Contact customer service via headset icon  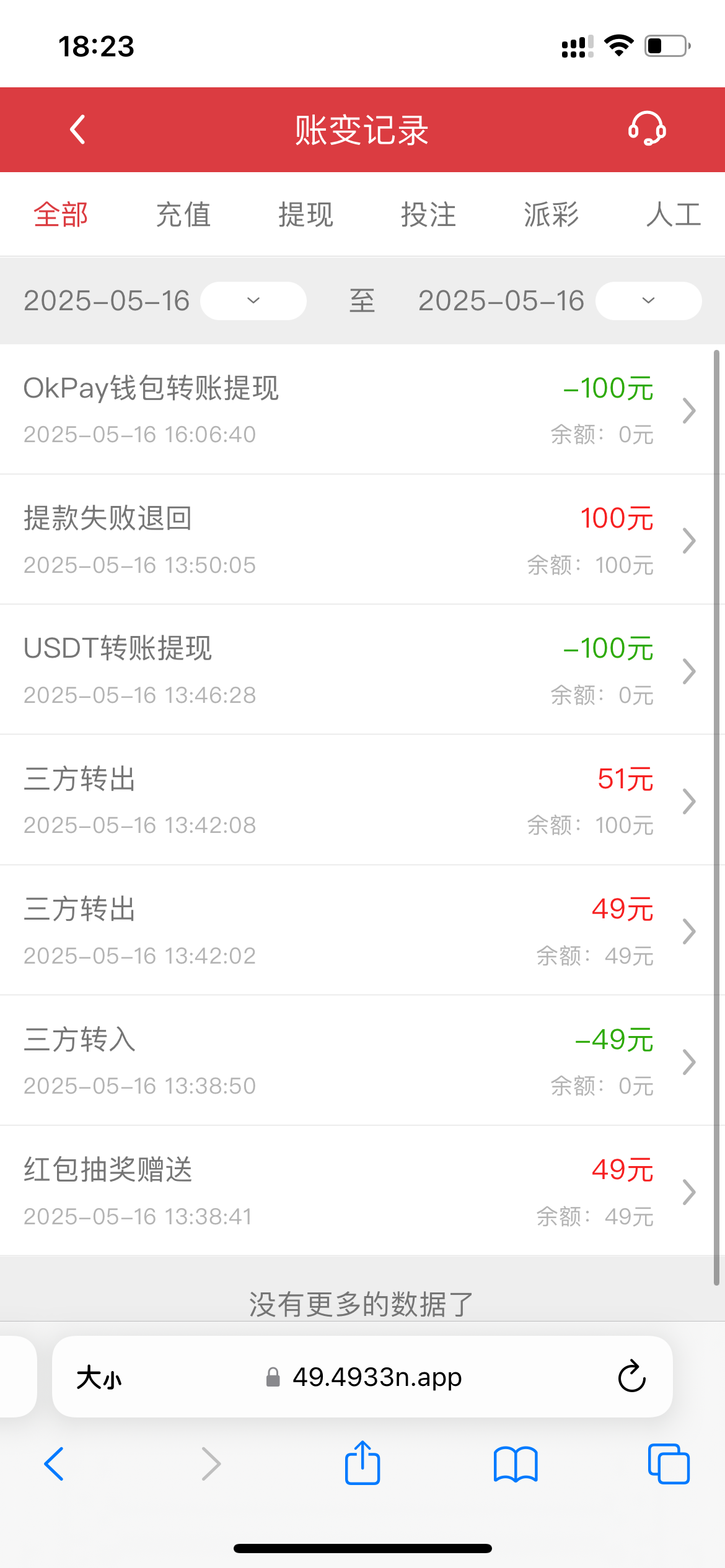pos(646,129)
